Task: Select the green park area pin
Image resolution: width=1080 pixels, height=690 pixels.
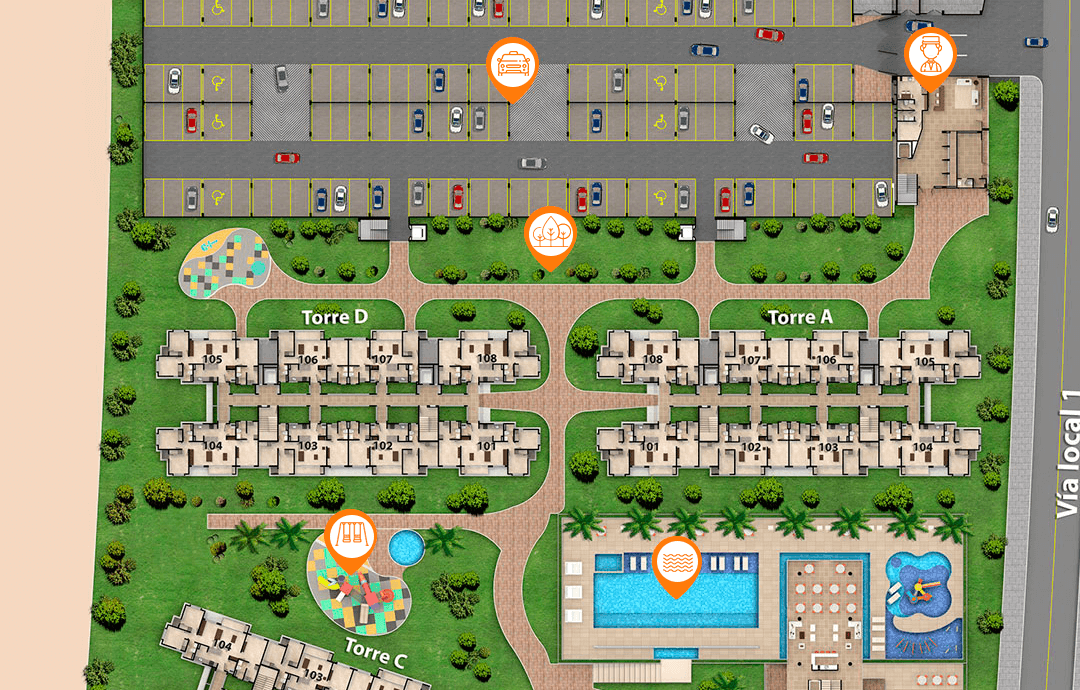Action: pos(550,235)
